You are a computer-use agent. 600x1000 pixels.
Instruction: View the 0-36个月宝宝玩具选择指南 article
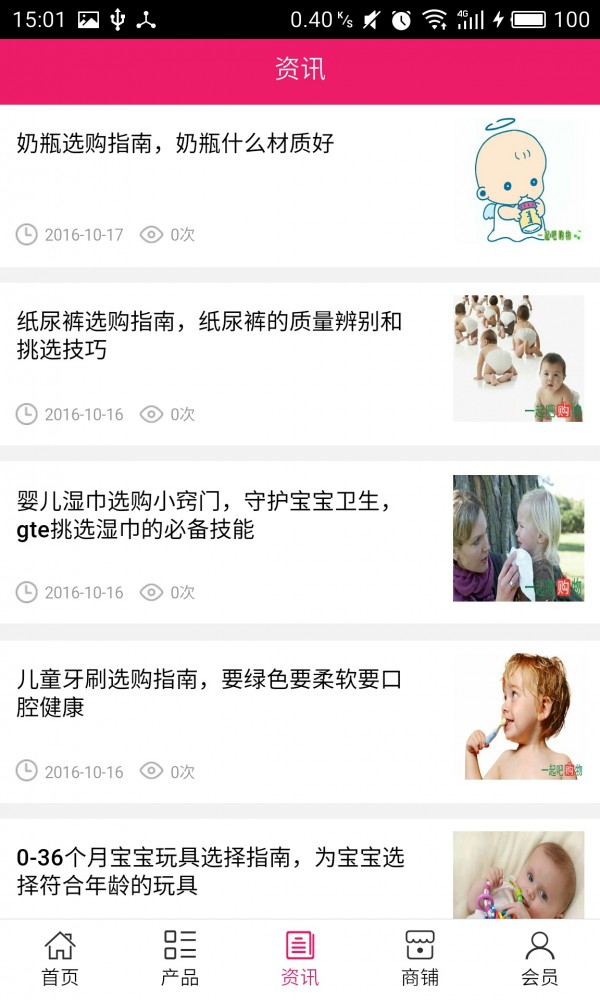tap(210, 871)
